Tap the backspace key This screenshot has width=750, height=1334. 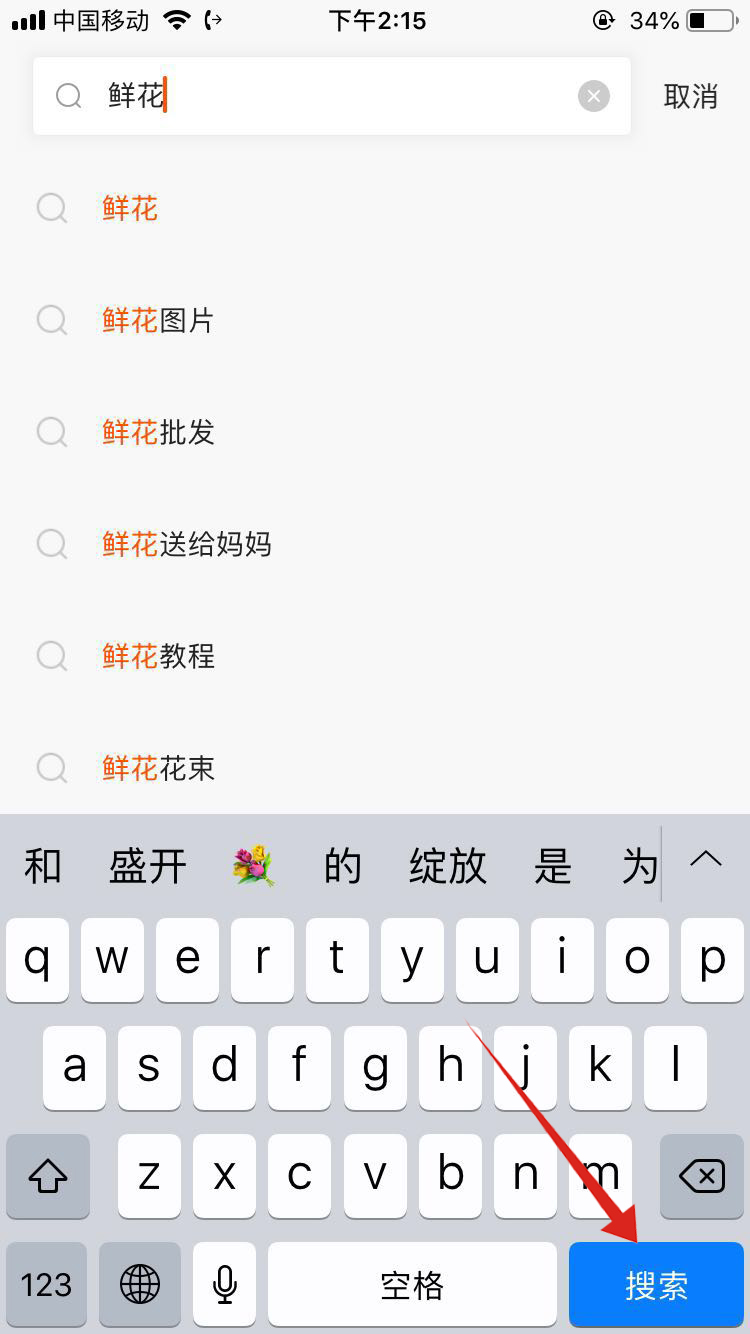click(702, 1176)
